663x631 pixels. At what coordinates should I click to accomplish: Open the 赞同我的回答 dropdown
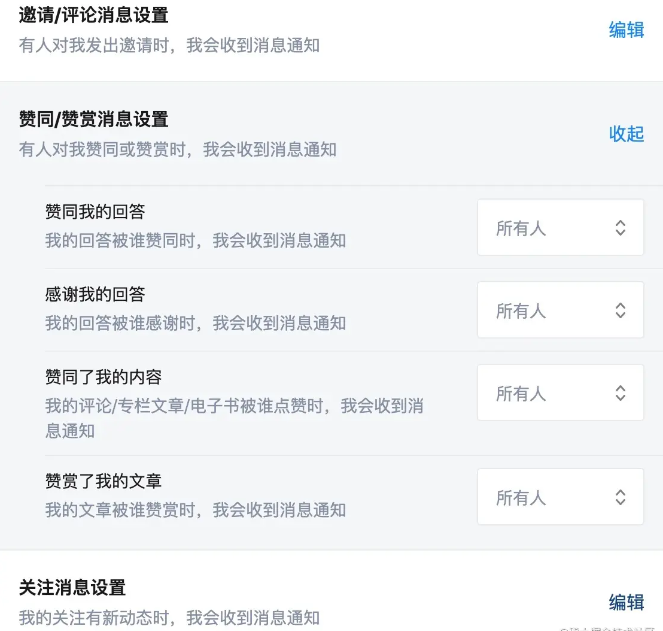pos(560,228)
